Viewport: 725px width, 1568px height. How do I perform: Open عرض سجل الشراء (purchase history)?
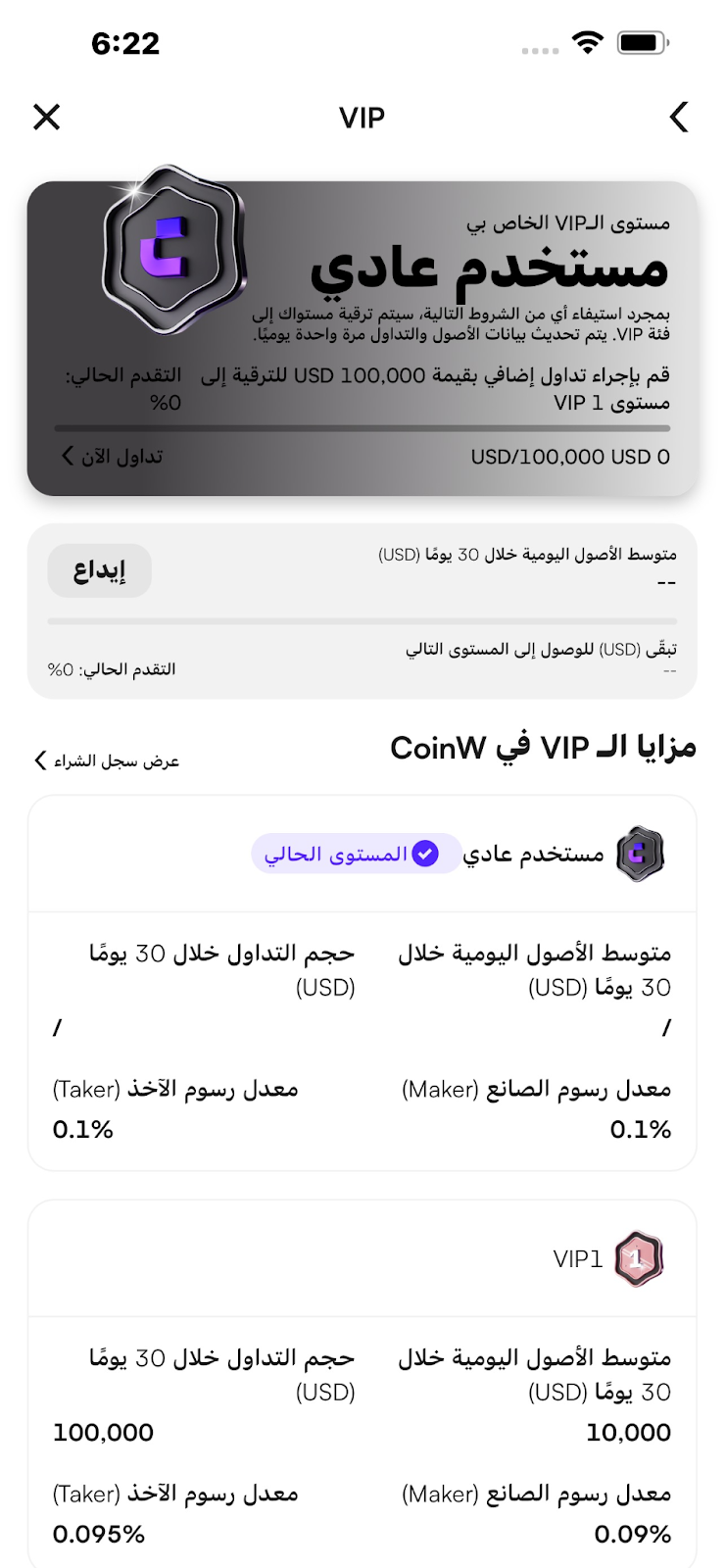pos(107,761)
